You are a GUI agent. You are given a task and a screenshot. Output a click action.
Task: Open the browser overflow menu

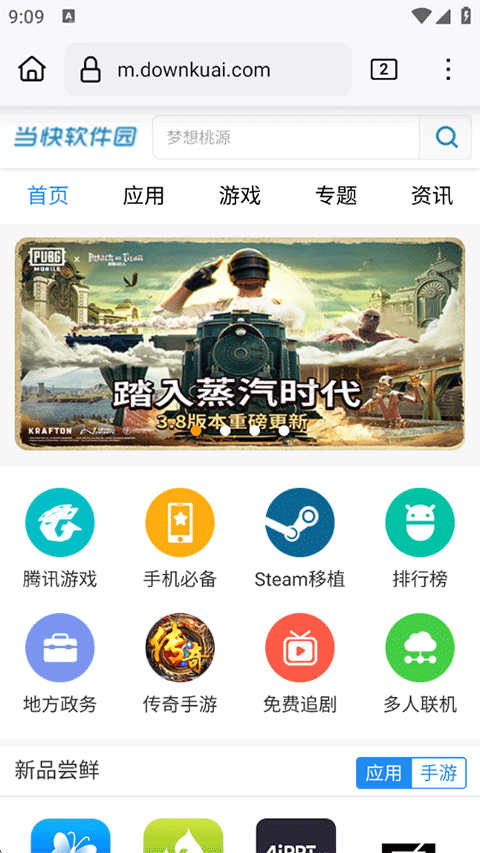pos(448,70)
